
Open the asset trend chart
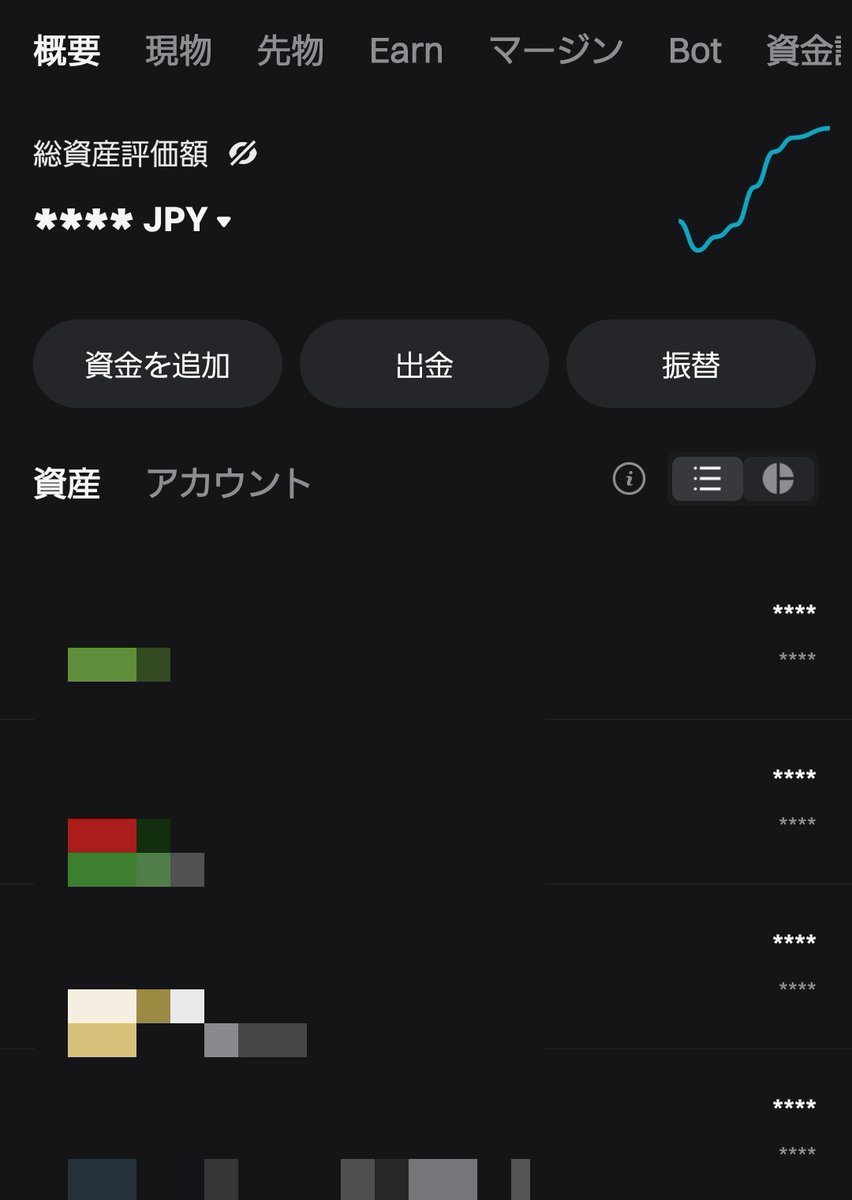tap(754, 189)
